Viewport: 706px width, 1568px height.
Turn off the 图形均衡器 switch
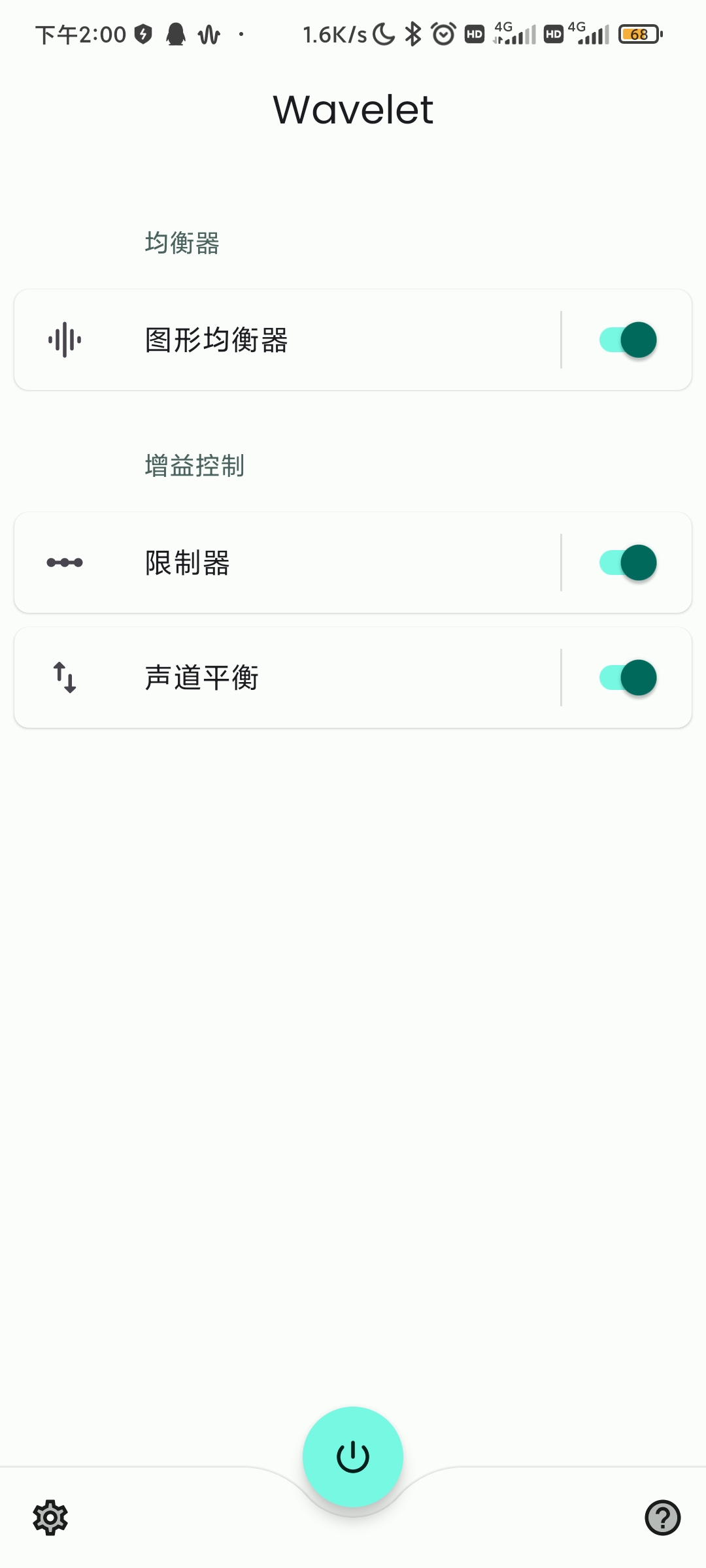(628, 340)
